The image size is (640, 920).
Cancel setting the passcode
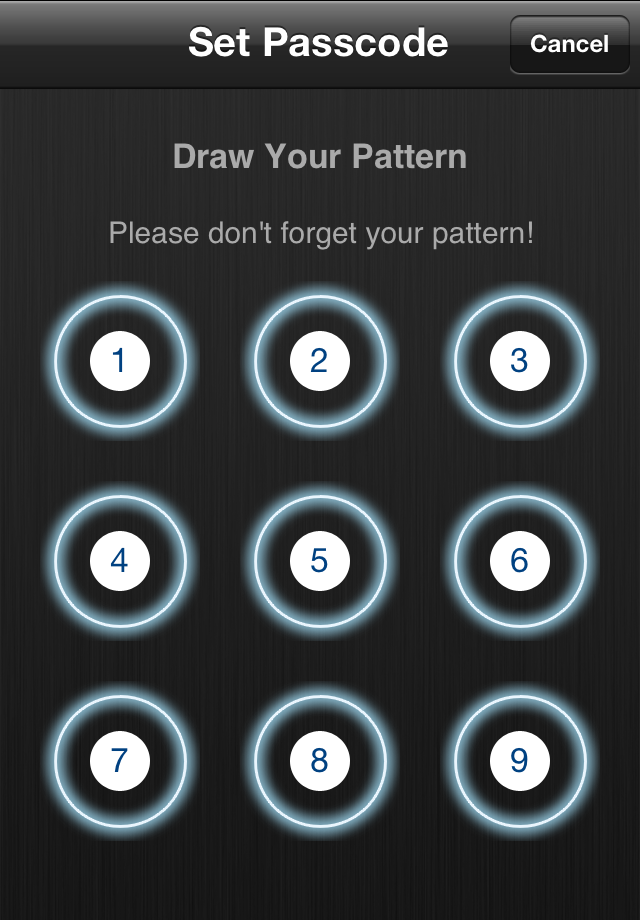point(568,44)
